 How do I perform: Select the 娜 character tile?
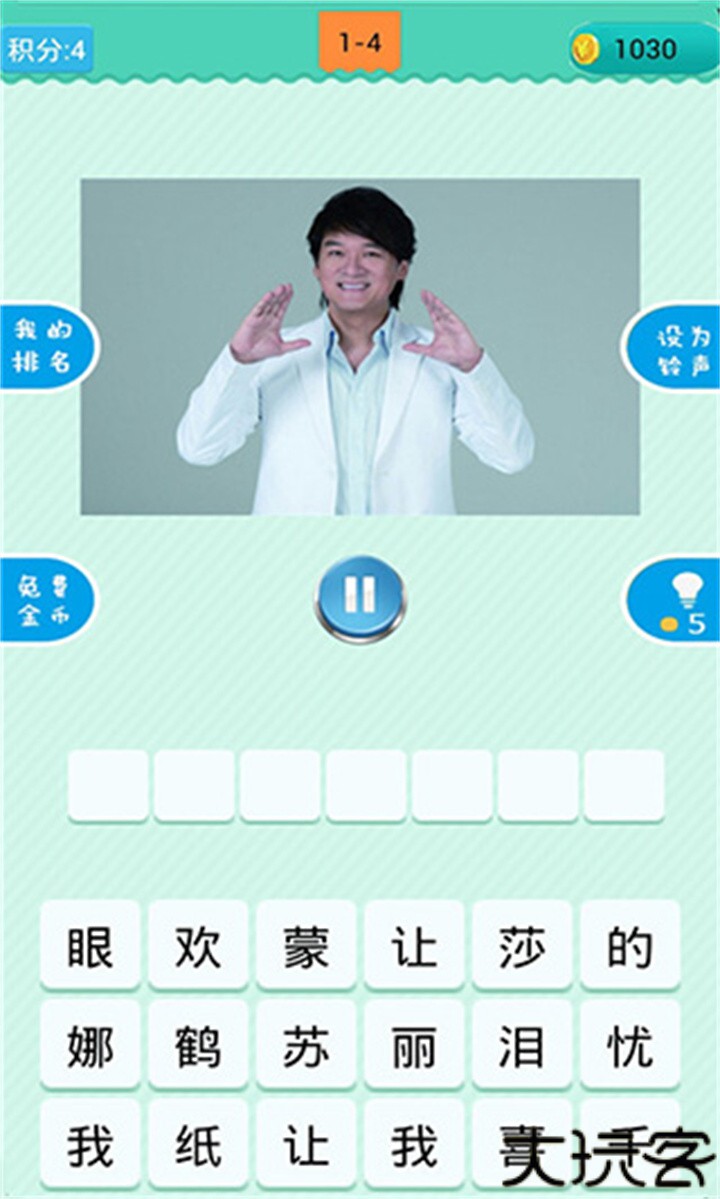(92, 1044)
